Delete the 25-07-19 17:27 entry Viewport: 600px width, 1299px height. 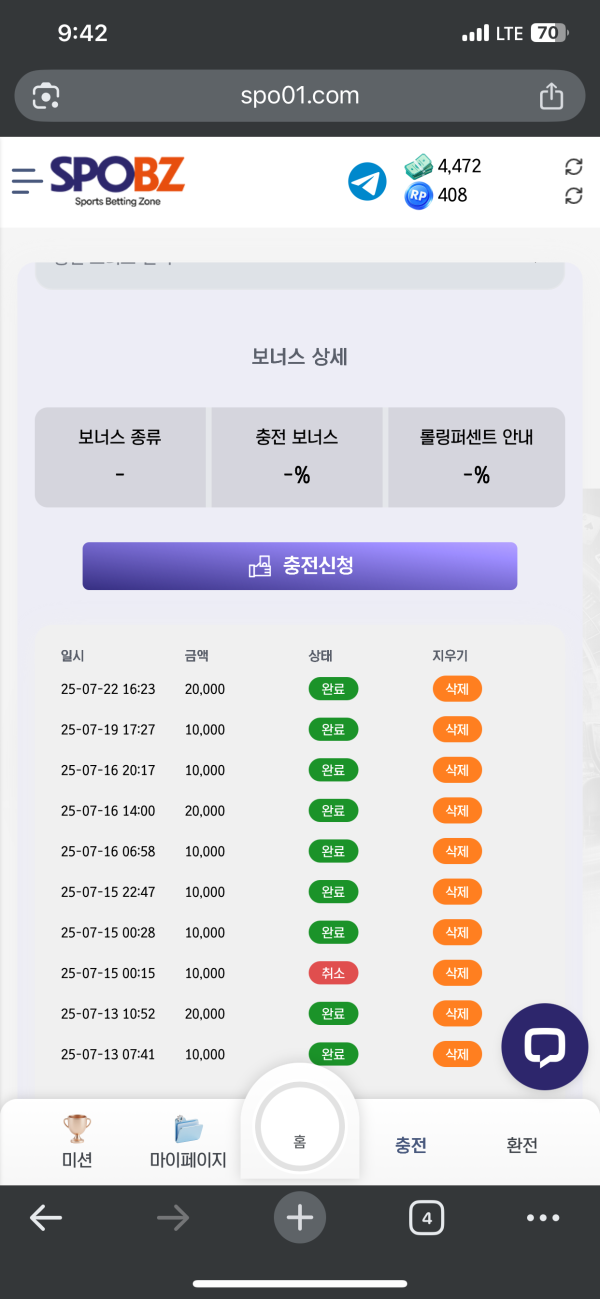click(457, 729)
